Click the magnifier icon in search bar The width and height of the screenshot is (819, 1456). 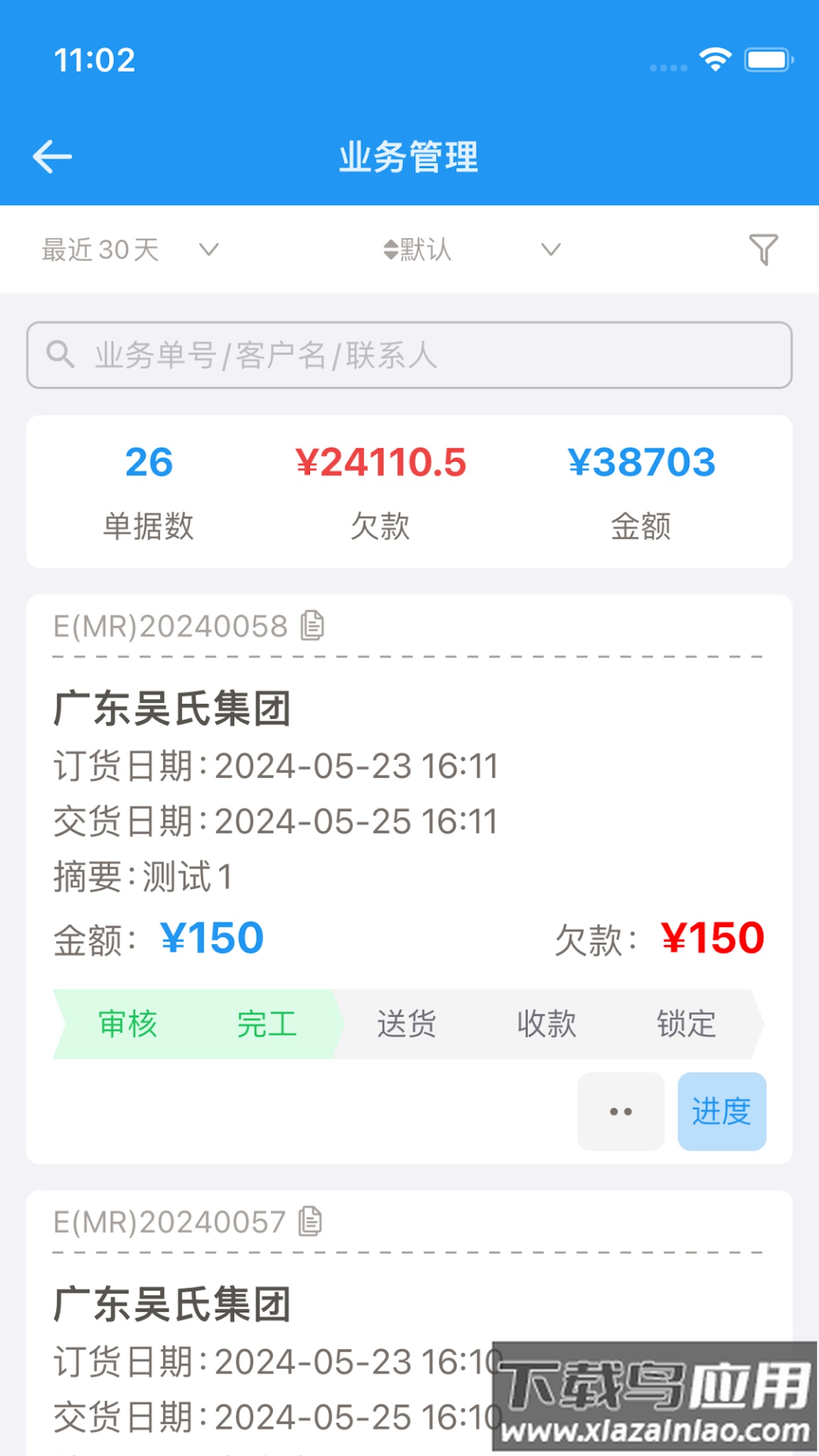pyautogui.click(x=62, y=355)
